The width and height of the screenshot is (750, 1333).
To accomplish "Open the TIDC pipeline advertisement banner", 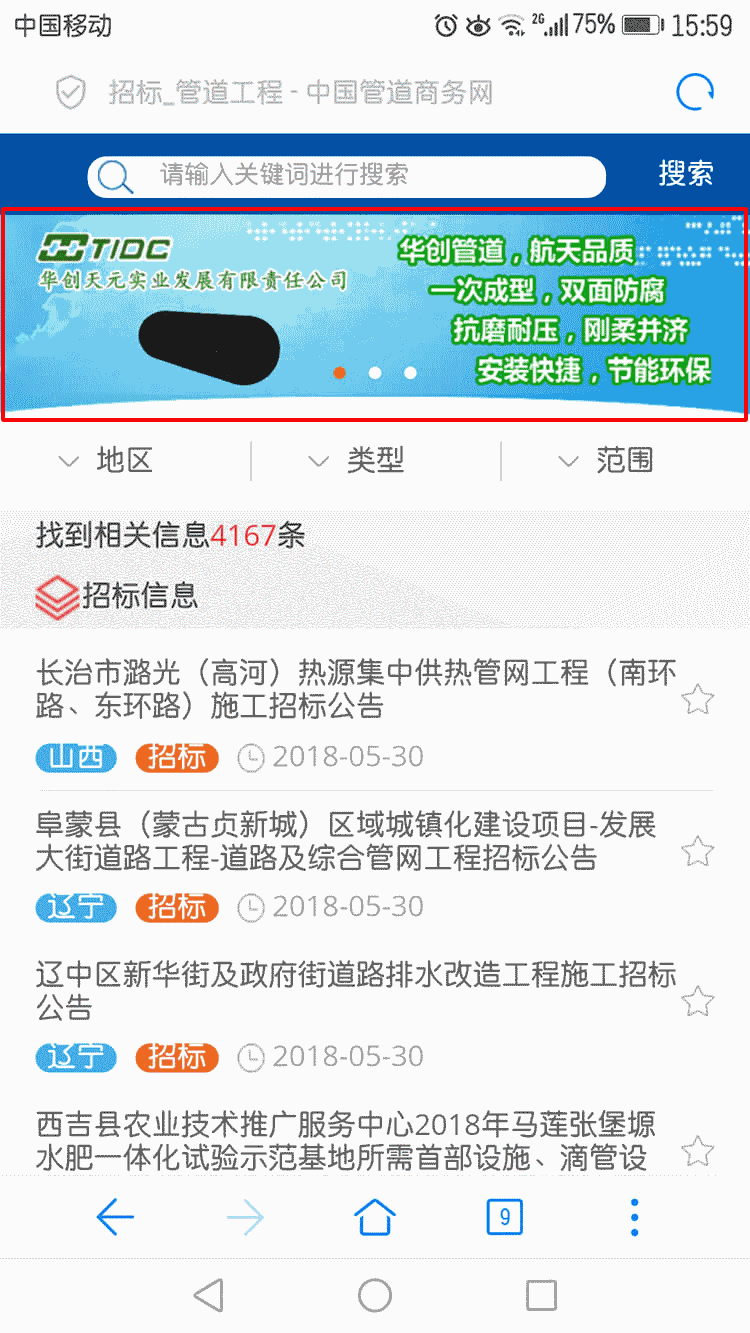I will (x=374, y=315).
